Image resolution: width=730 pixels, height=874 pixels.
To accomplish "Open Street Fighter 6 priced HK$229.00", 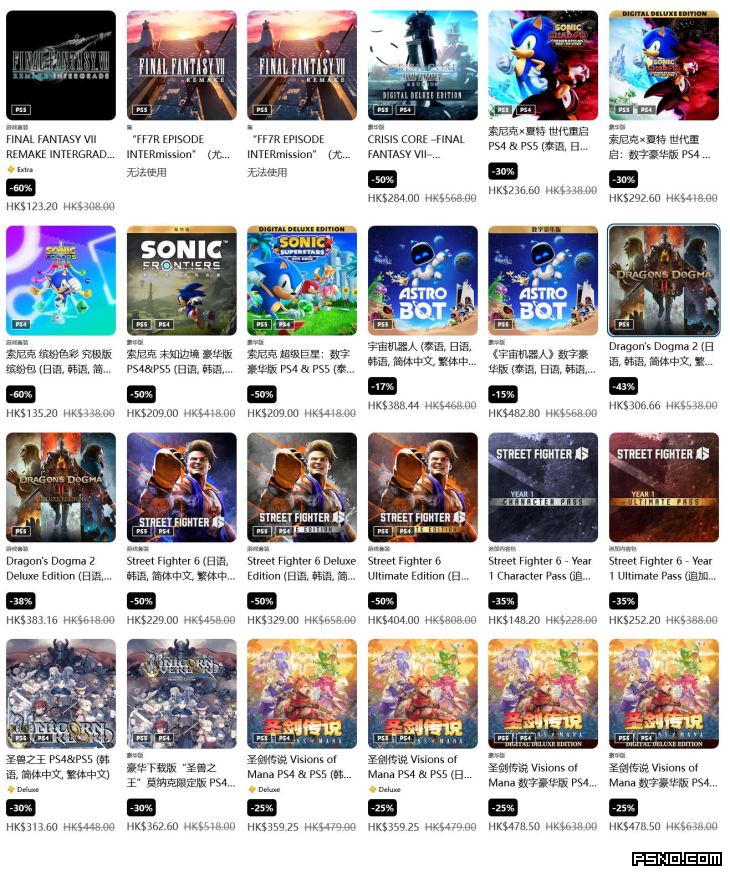I will click(182, 487).
